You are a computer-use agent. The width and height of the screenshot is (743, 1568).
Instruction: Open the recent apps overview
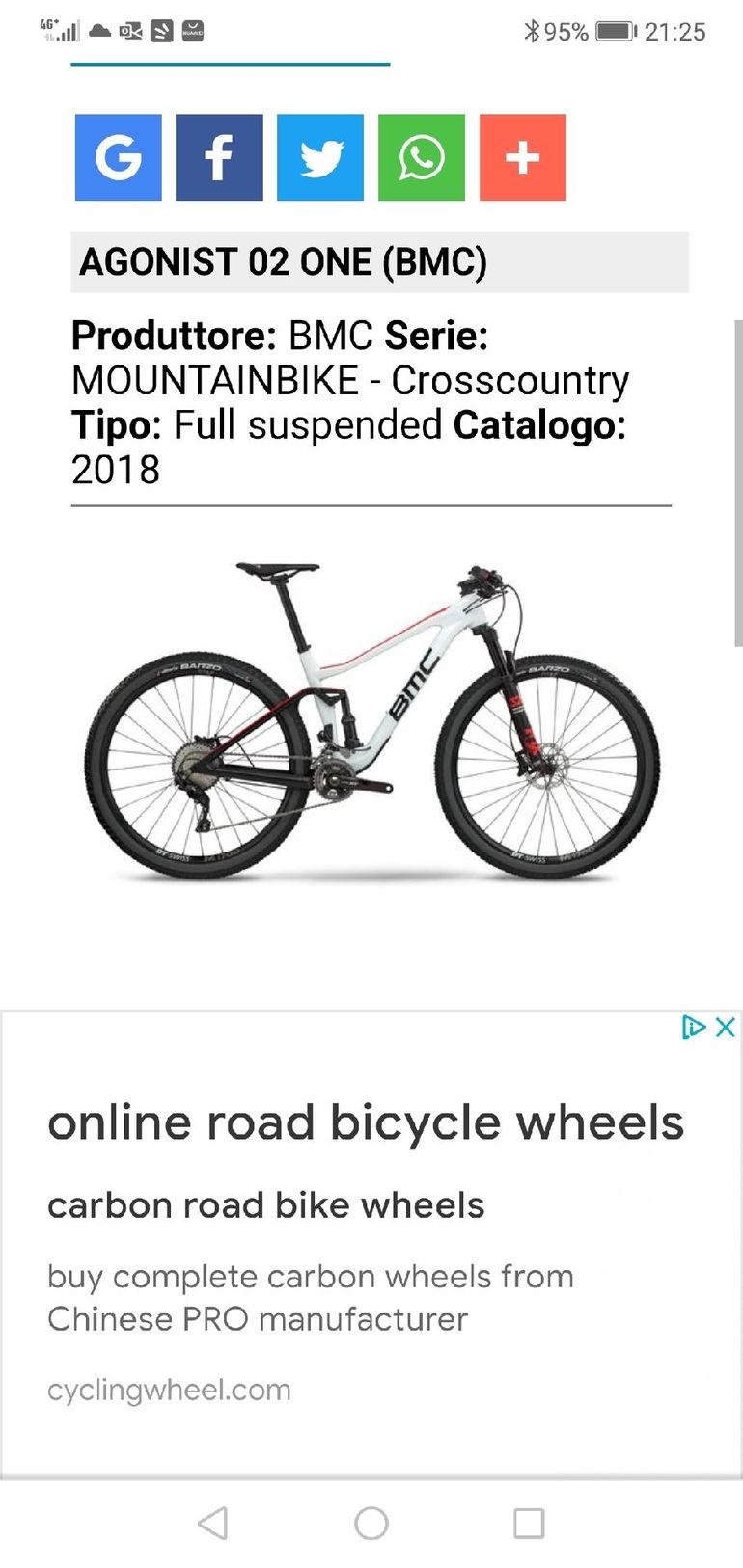(529, 1524)
